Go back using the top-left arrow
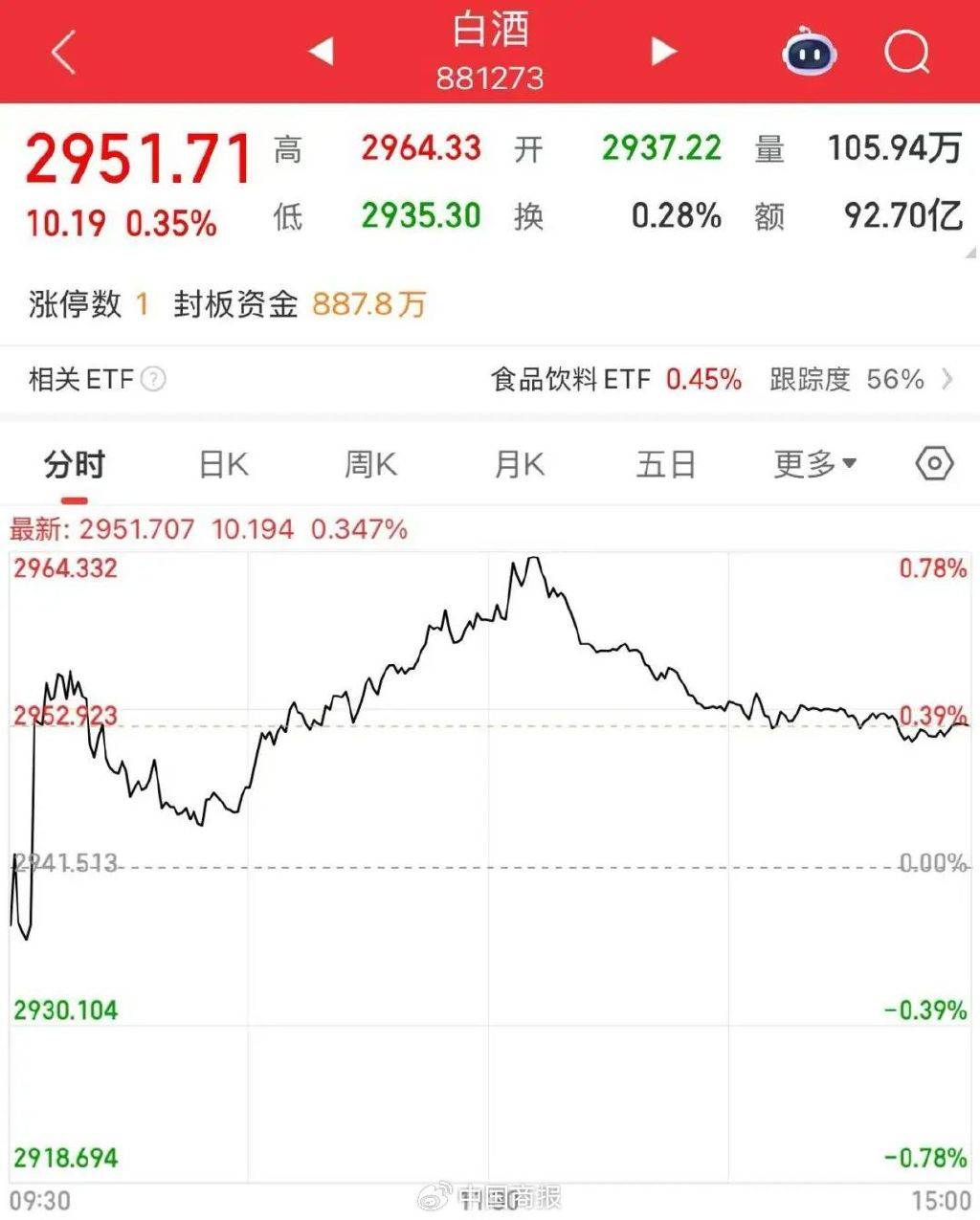 63,52
